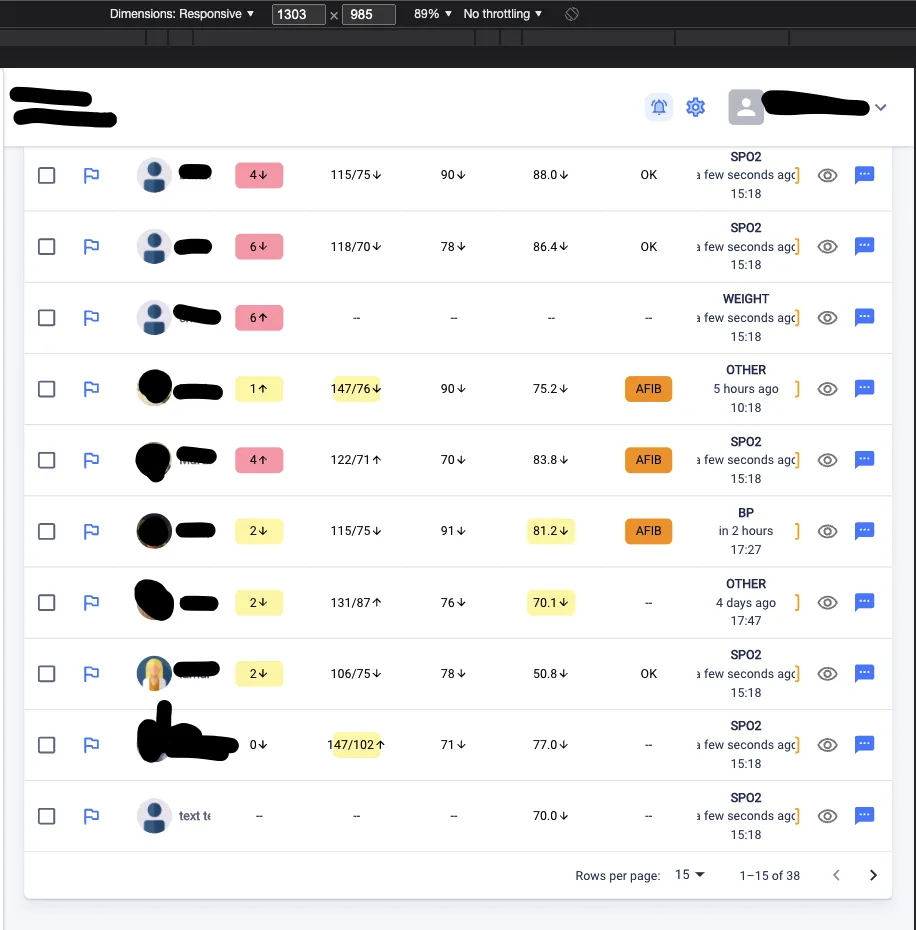
Task: Go to the next page of patients
Action: pyautogui.click(x=873, y=875)
